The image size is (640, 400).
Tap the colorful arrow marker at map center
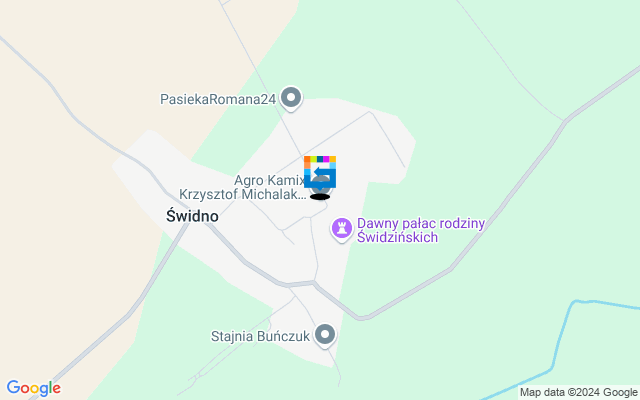click(x=320, y=170)
